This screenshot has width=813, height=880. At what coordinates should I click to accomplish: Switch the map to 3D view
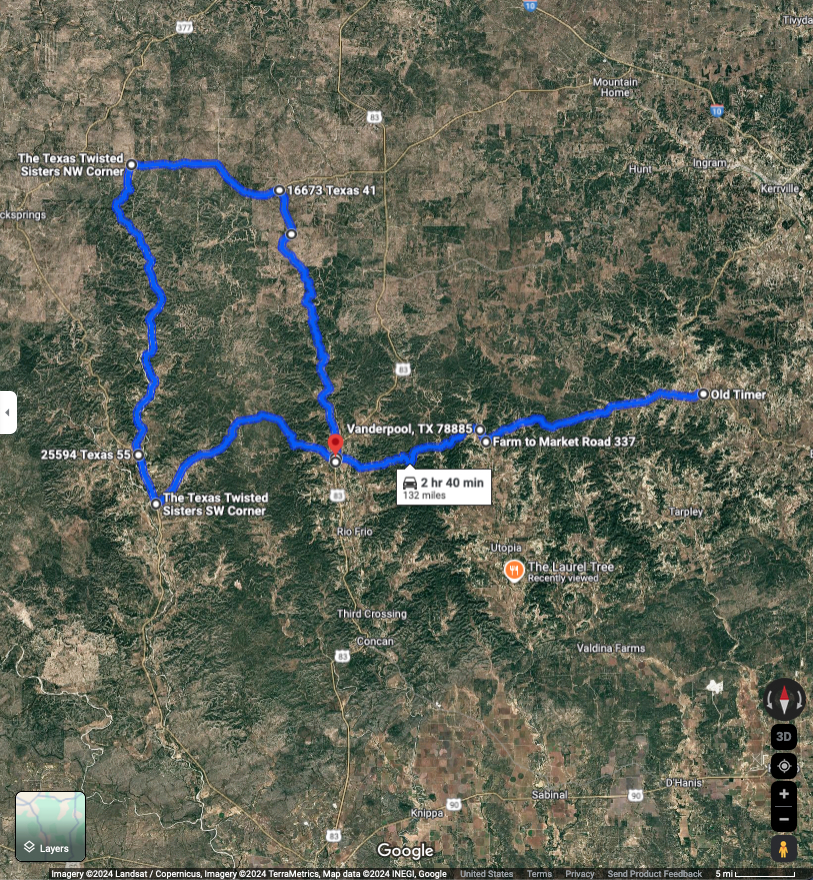click(784, 737)
